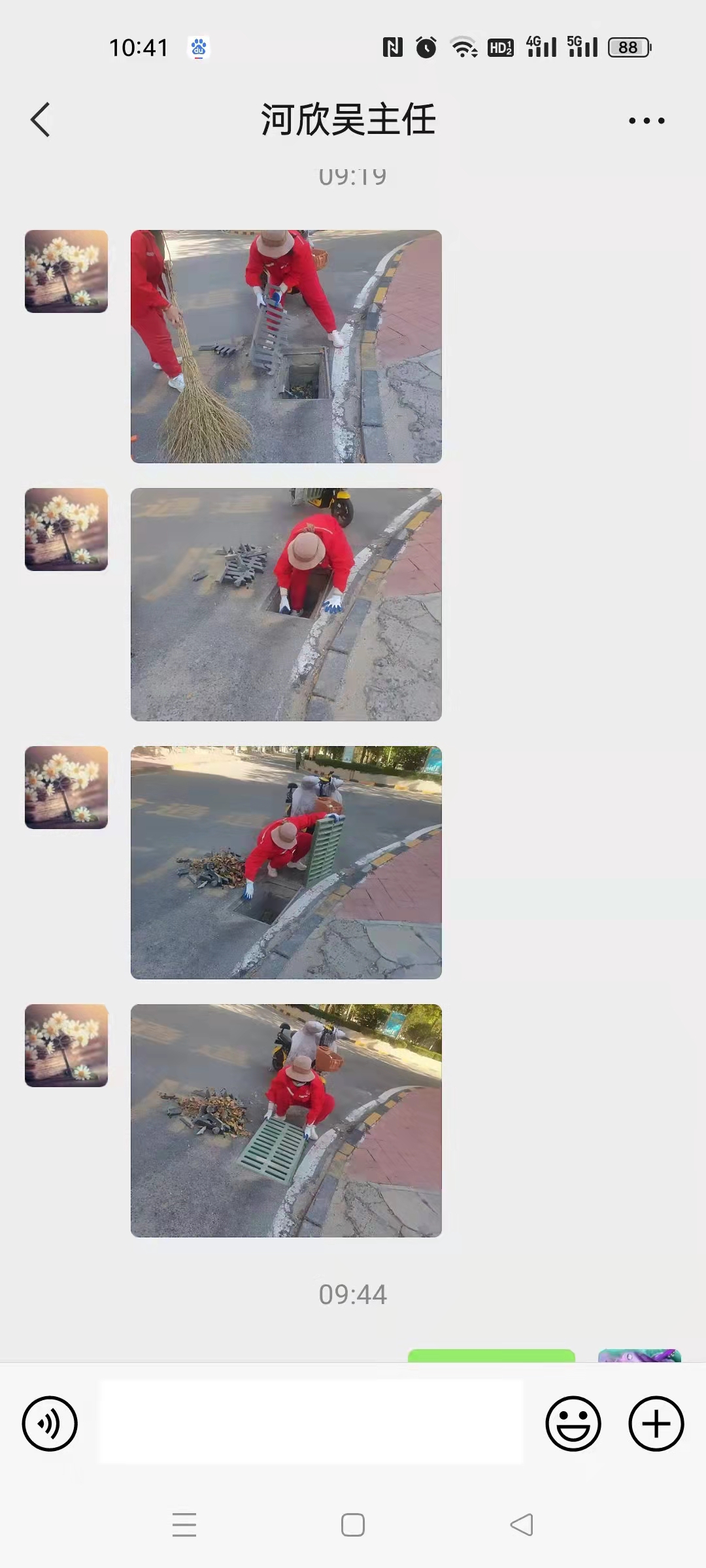Open photo of worker reaching into drain
This screenshot has height=1568, width=706.
286,604
